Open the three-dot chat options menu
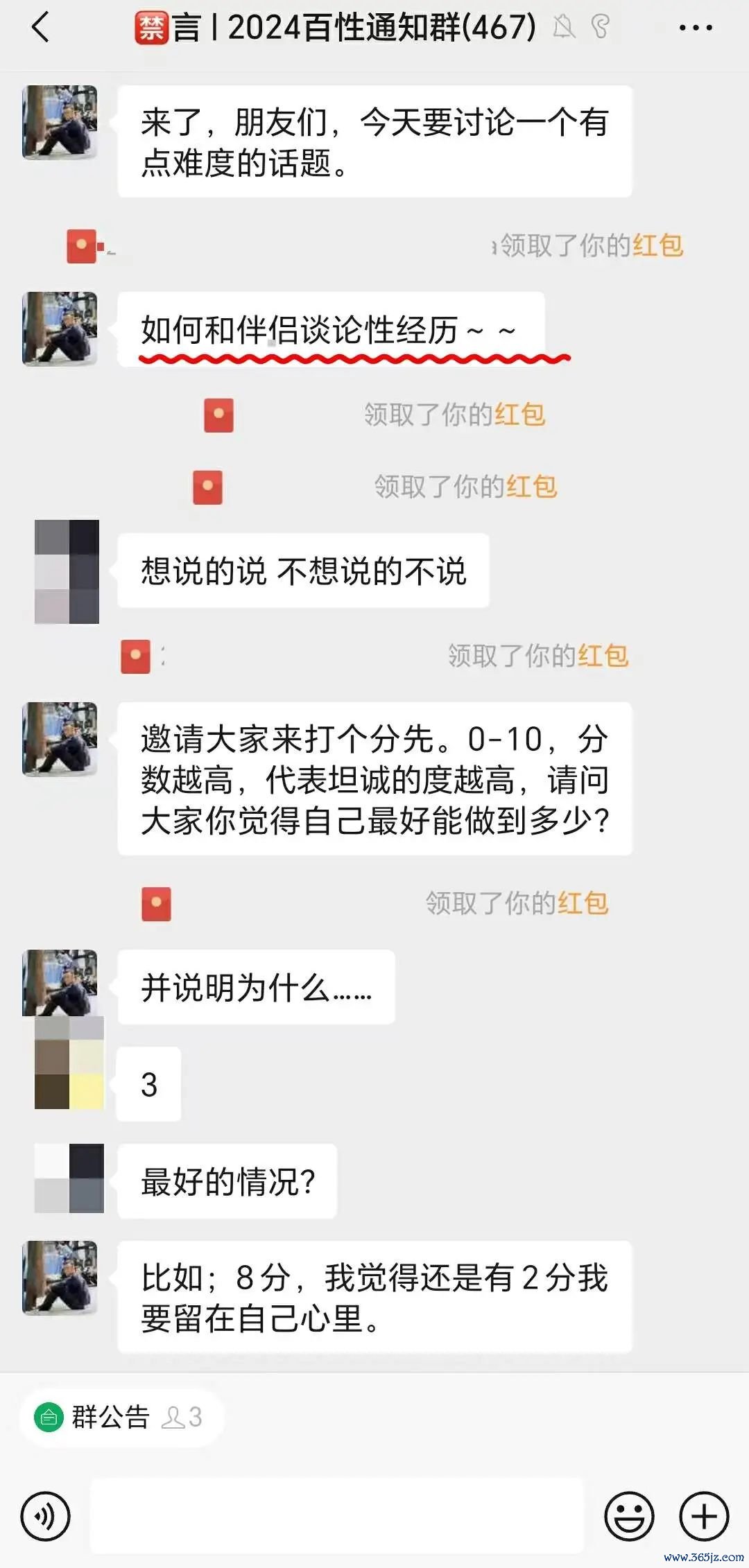This screenshot has width=749, height=1568. [x=695, y=28]
